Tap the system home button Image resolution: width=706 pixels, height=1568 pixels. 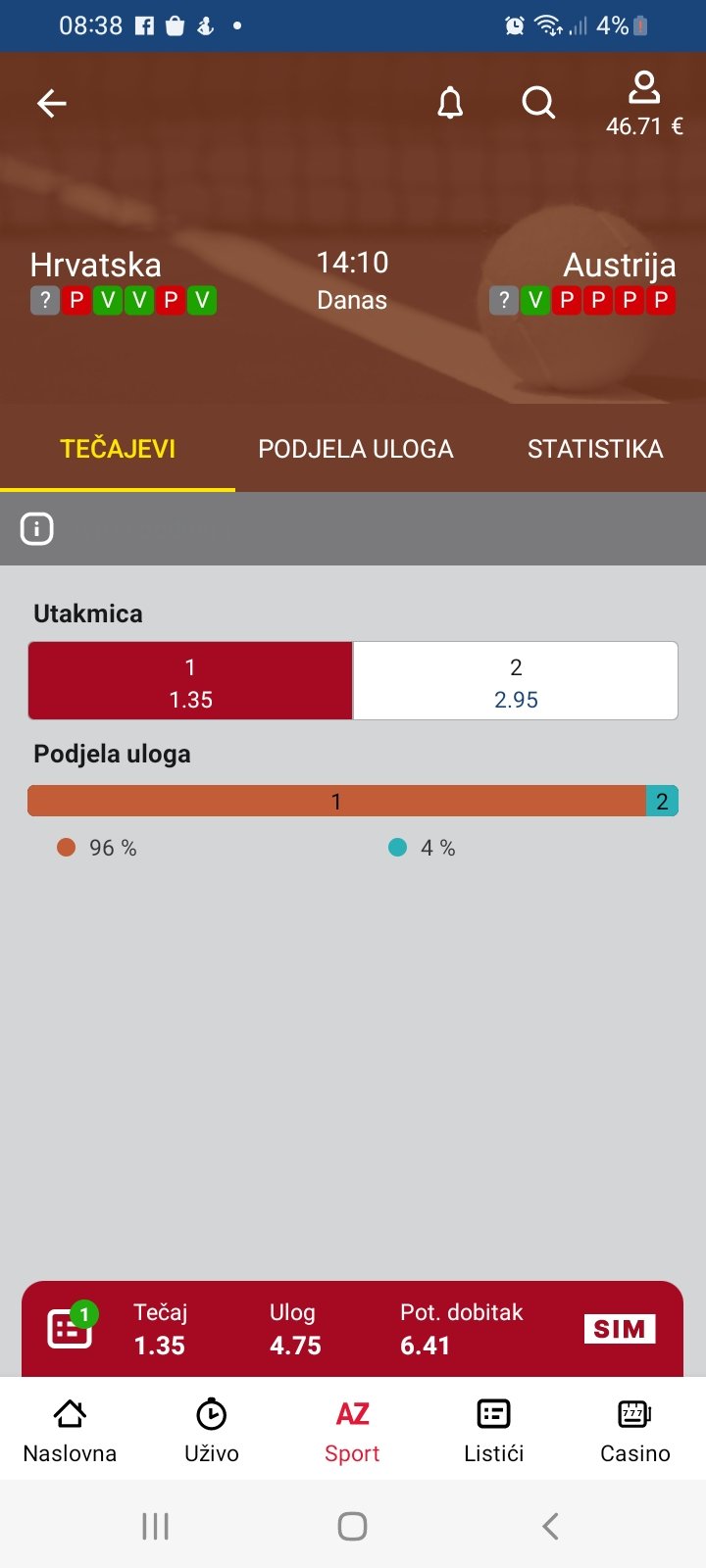[x=352, y=1526]
